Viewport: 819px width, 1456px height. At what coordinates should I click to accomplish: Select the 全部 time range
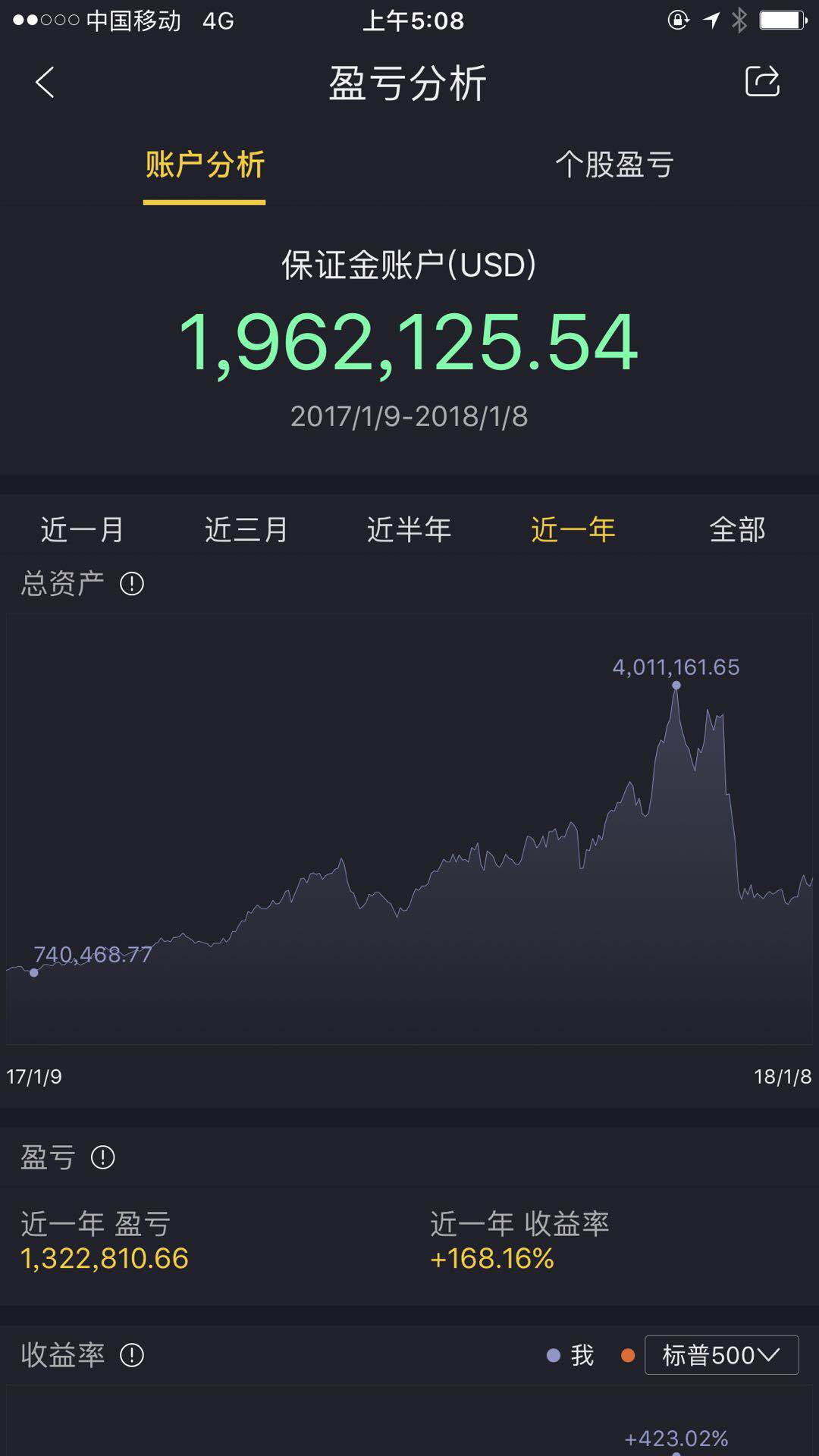pos(737,529)
